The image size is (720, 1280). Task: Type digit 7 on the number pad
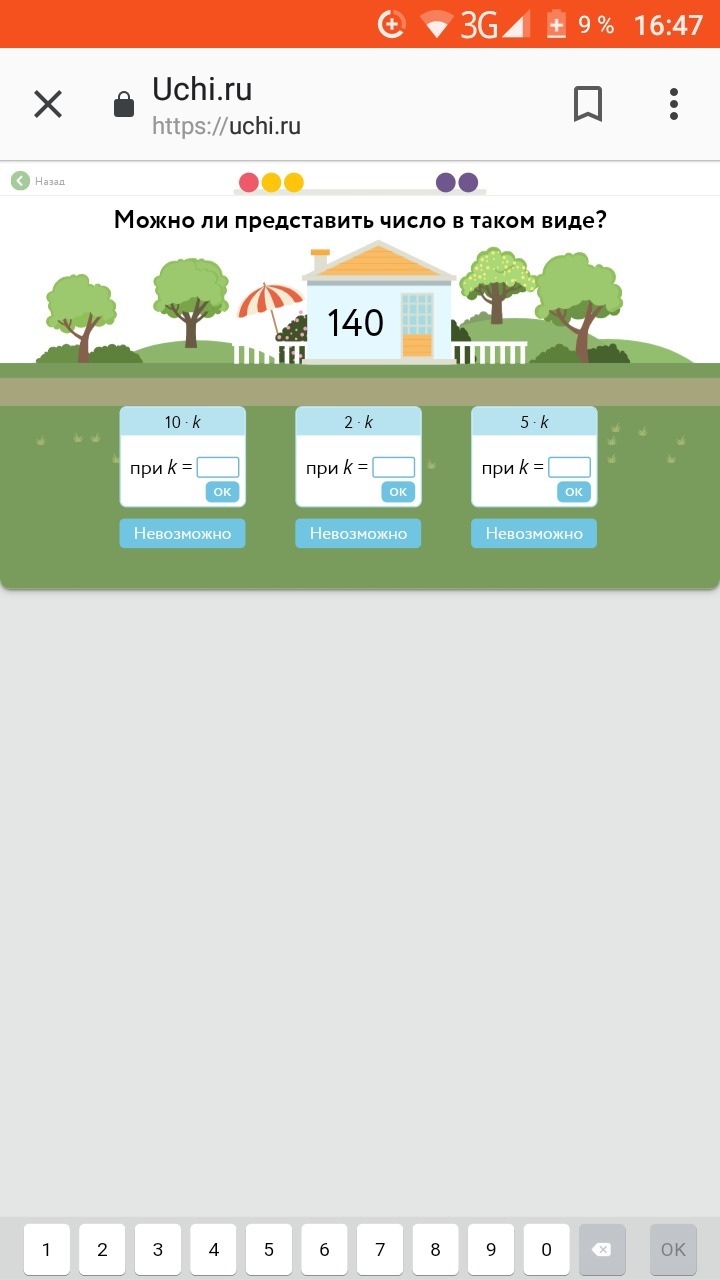click(x=380, y=1249)
